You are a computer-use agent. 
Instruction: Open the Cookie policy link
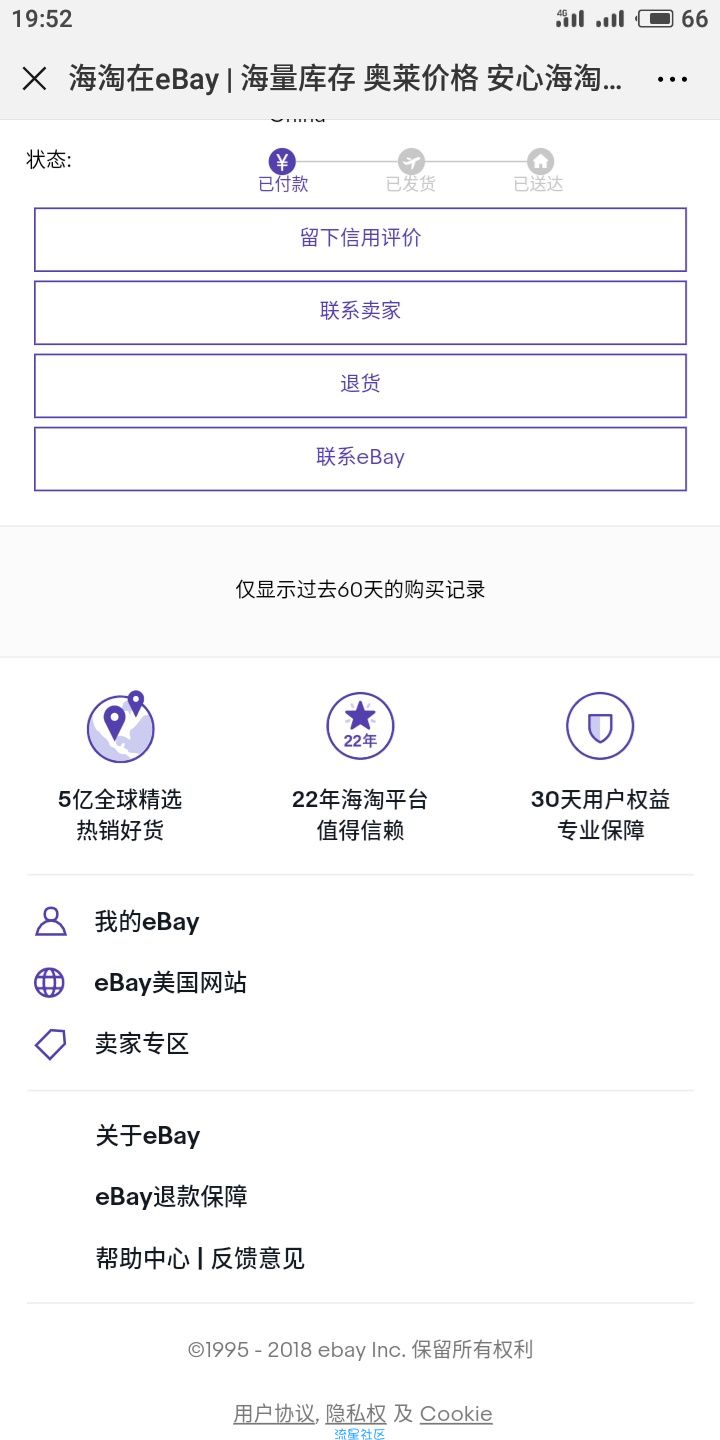tap(456, 1413)
